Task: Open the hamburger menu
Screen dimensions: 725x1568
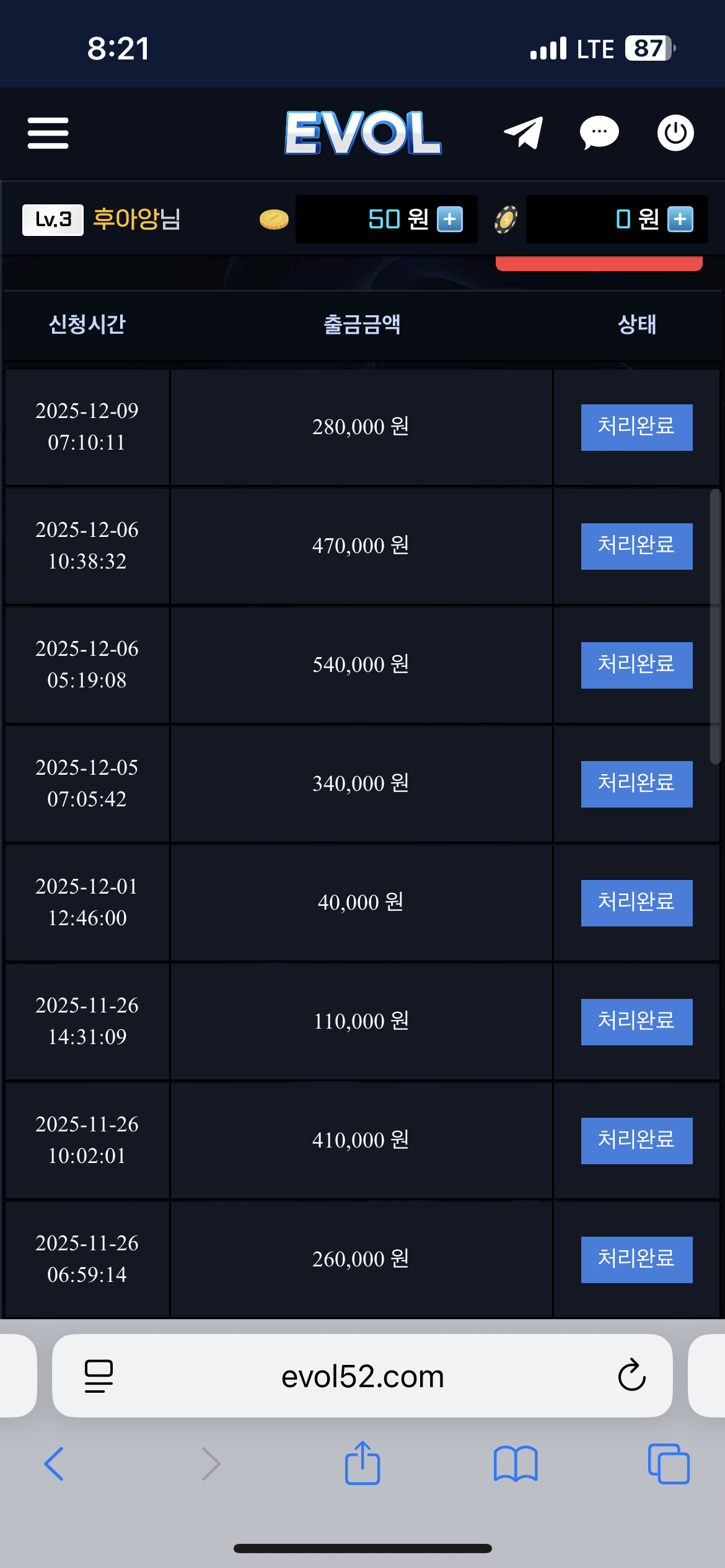Action: pos(48,133)
